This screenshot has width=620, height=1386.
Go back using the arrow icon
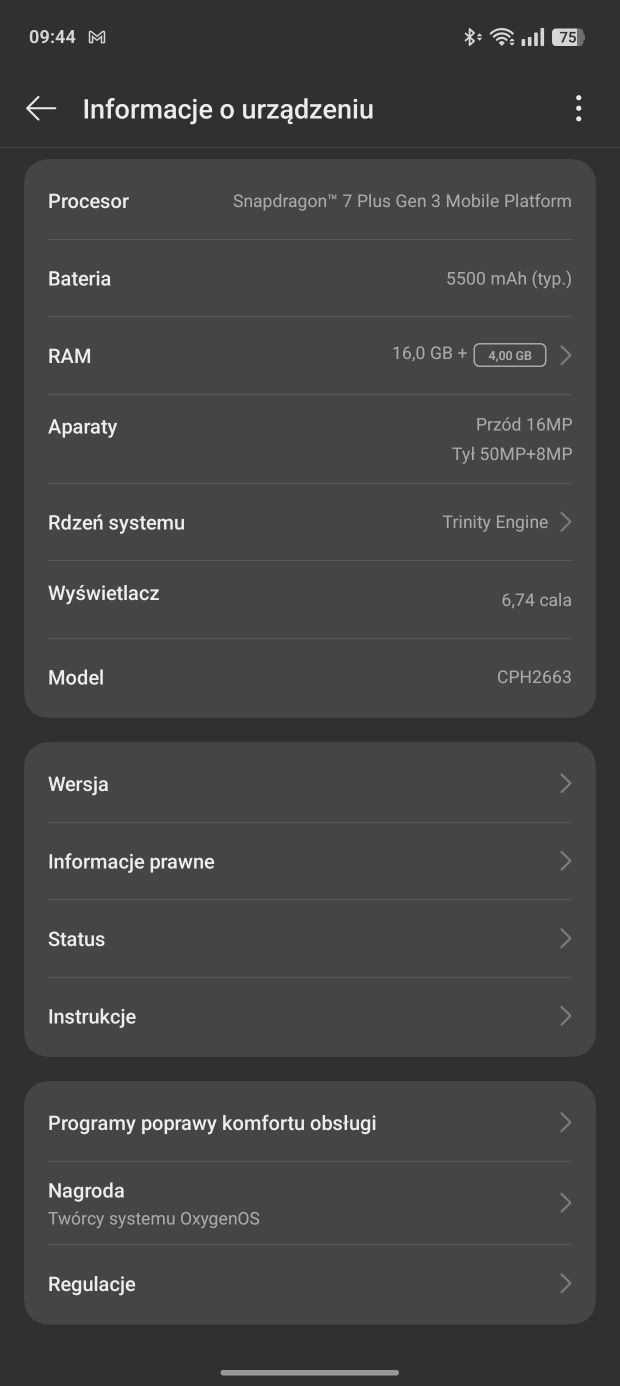[41, 109]
